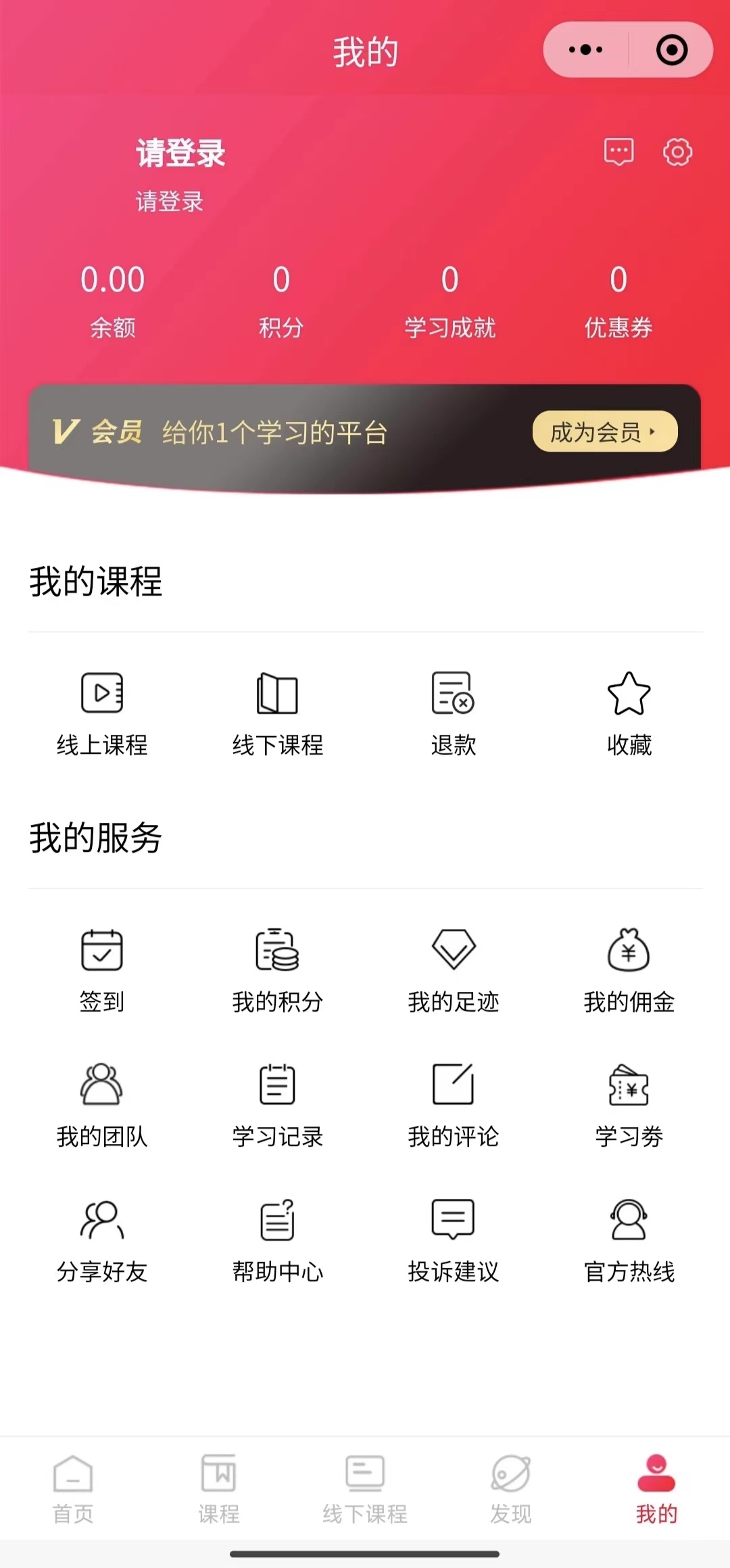Open the settings gear icon
This screenshot has height=1568, width=730.
(677, 152)
